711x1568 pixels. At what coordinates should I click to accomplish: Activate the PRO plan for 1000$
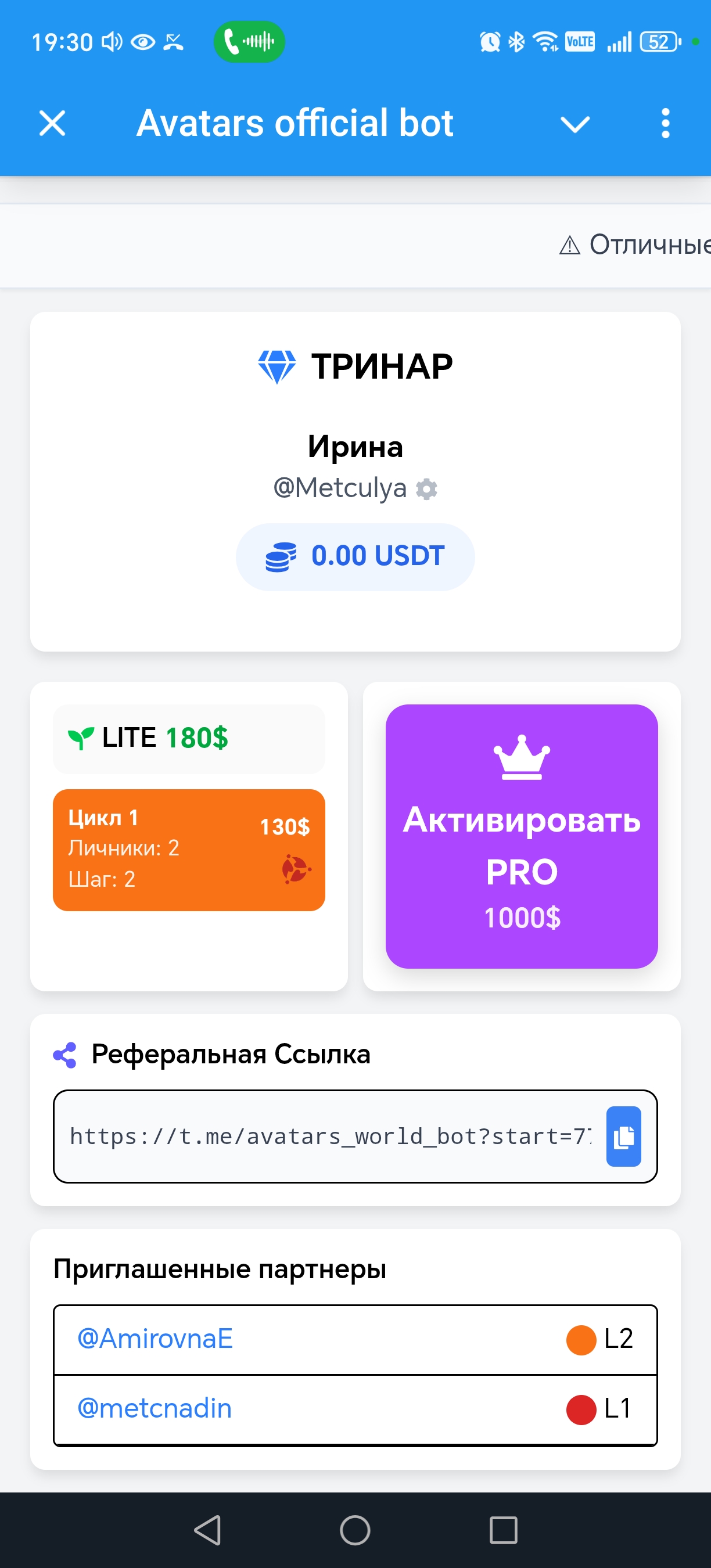click(x=522, y=836)
